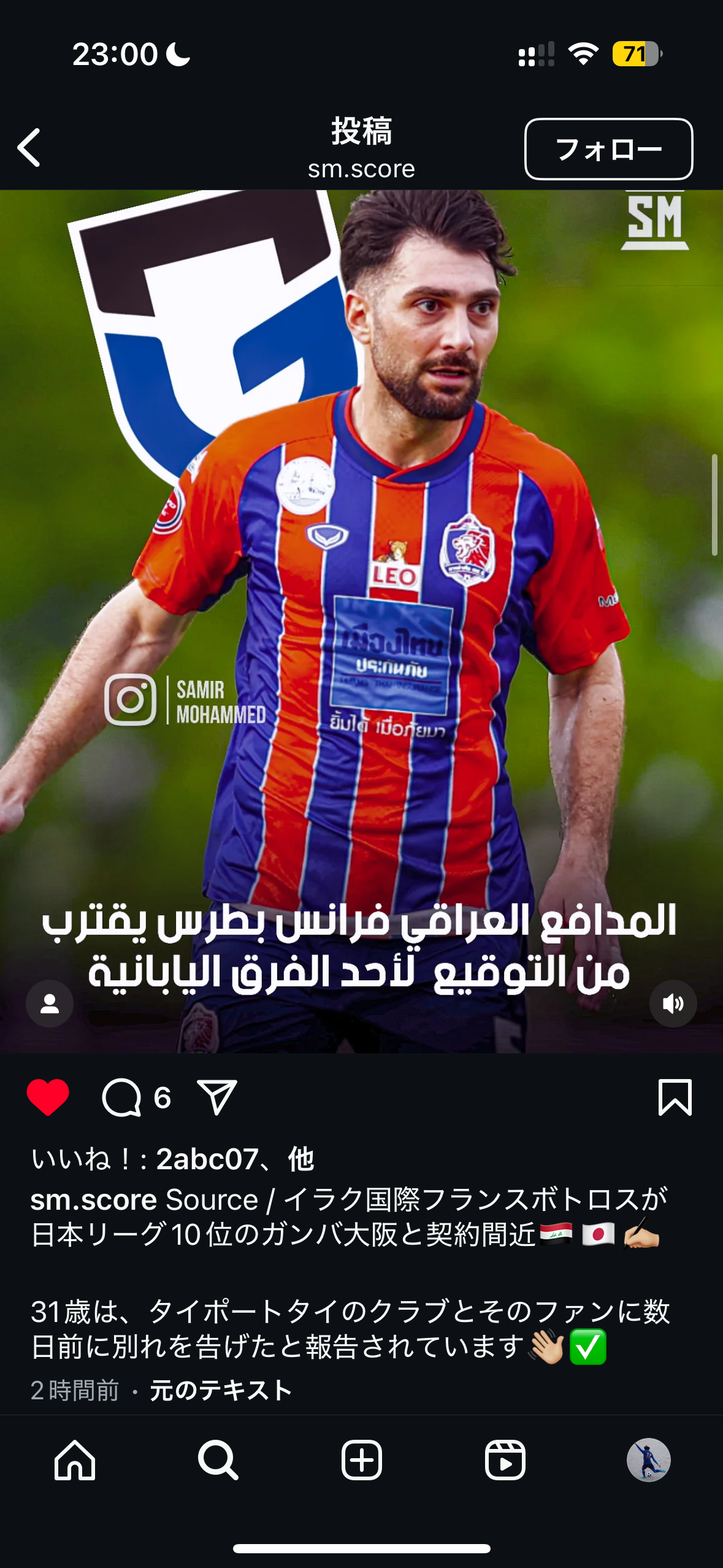Share the post with the paper plane icon
The width and height of the screenshot is (723, 1568).
click(x=217, y=1097)
